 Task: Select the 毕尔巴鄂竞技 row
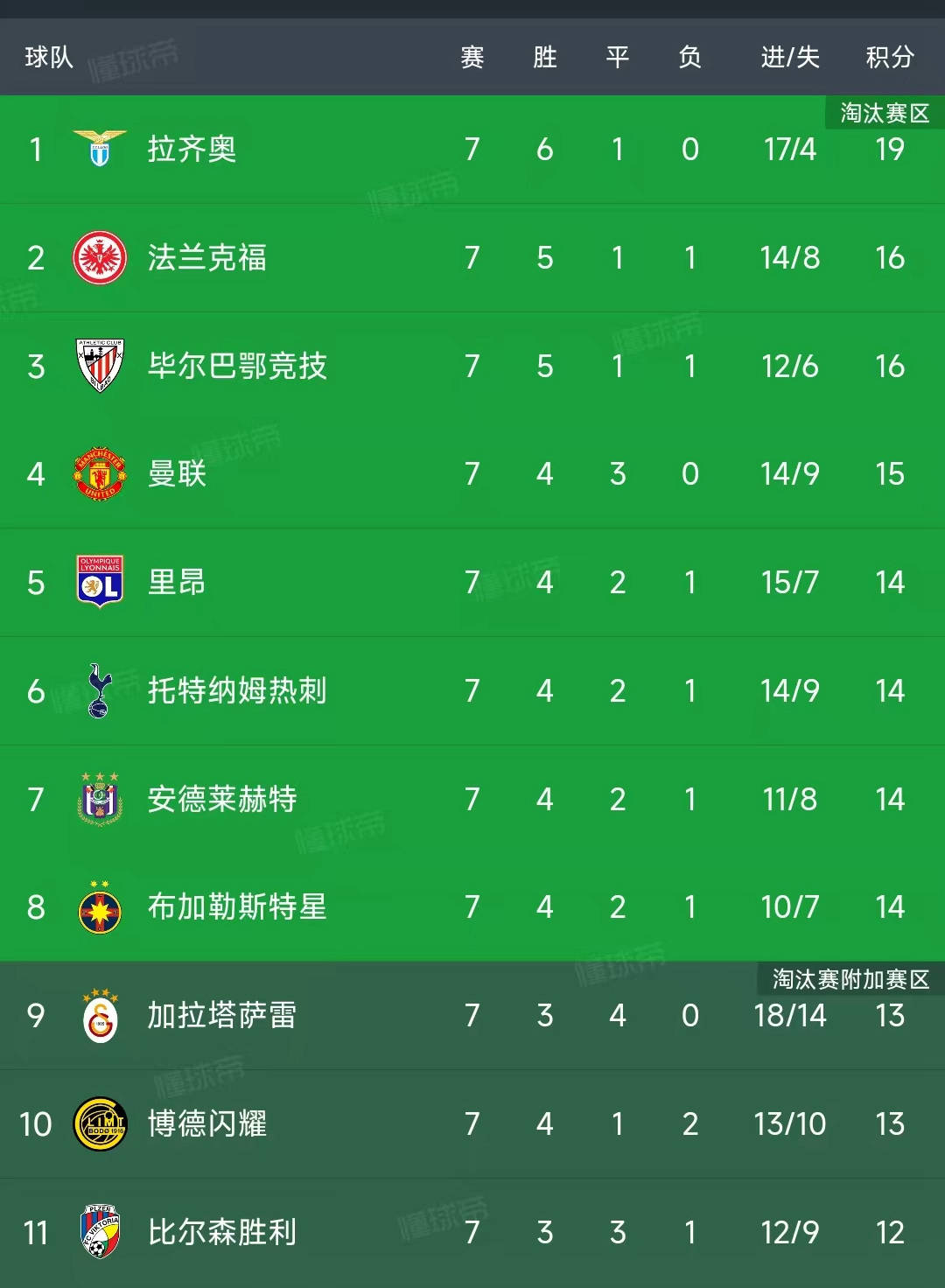pyautogui.click(x=236, y=366)
